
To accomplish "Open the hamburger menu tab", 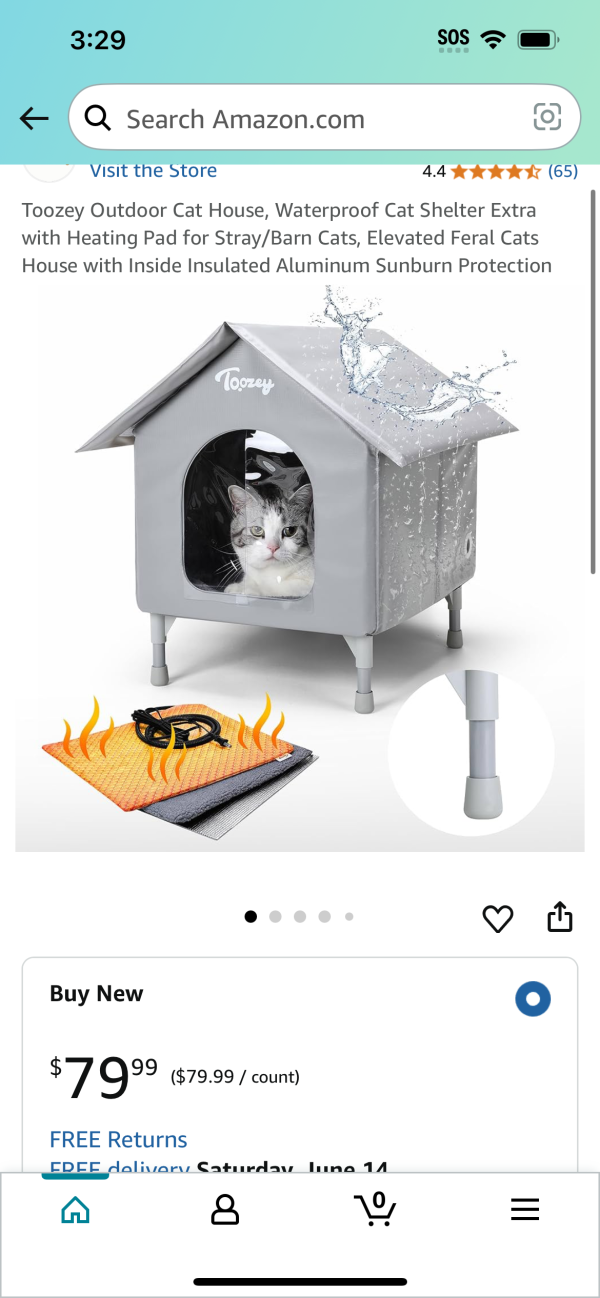I will (525, 1210).
